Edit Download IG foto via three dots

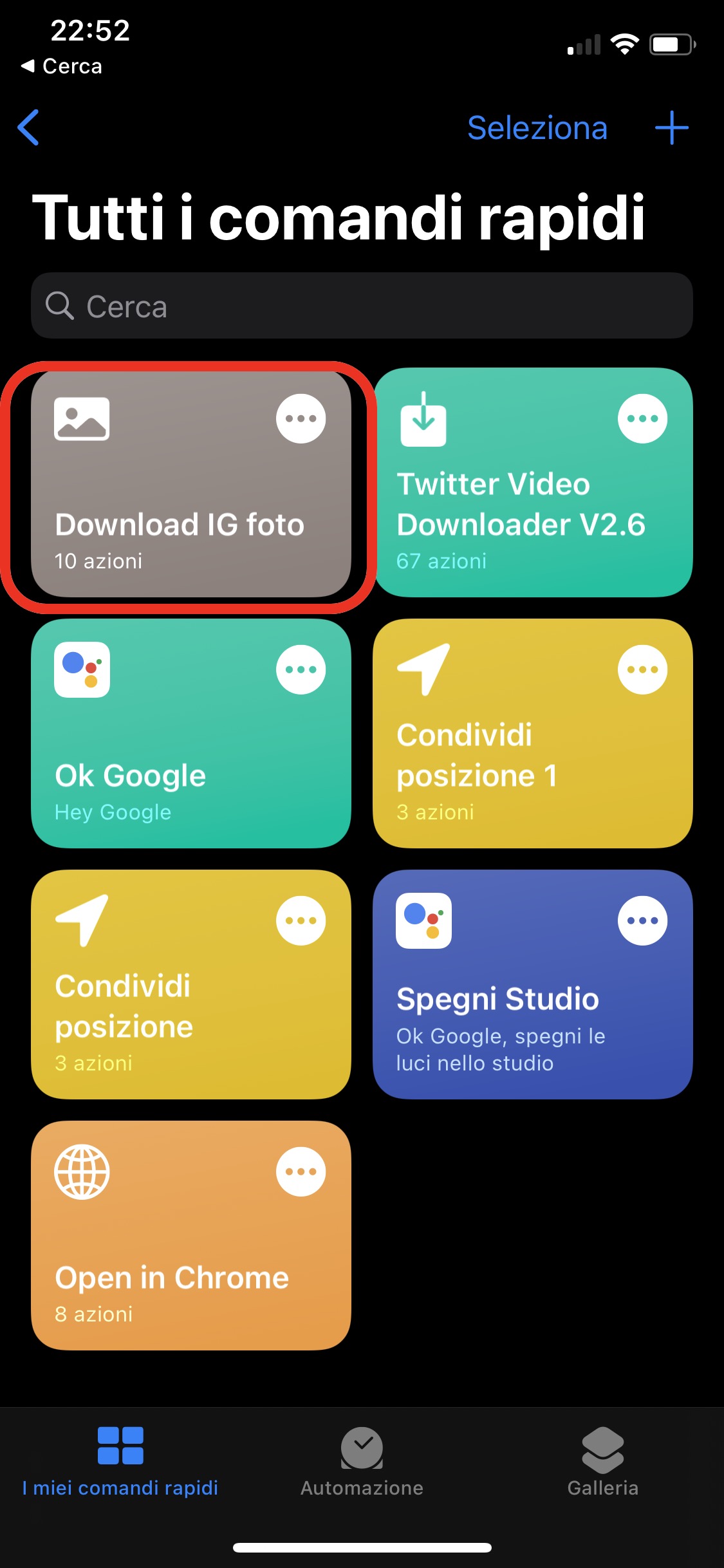click(x=301, y=418)
